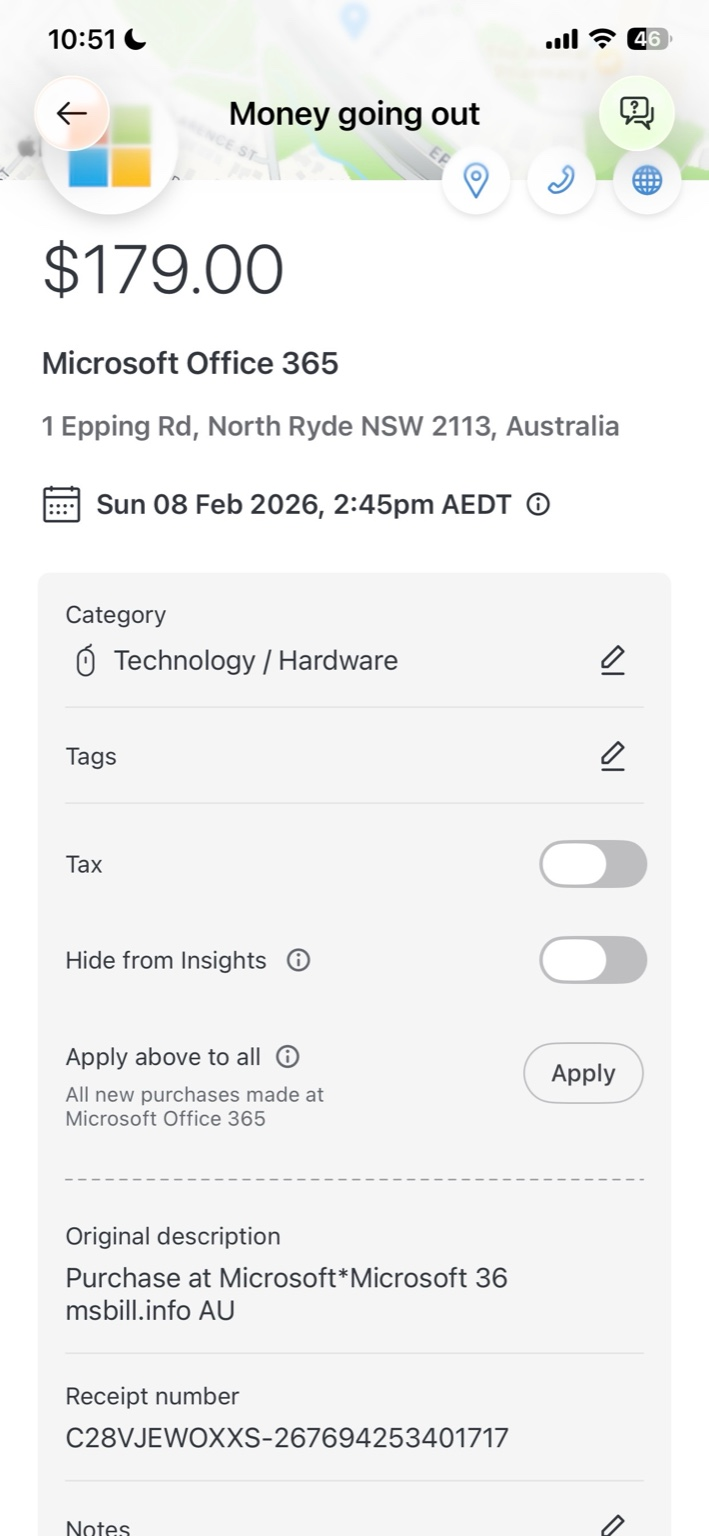
Task: Turn on the Tax toggle
Action: [x=593, y=864]
